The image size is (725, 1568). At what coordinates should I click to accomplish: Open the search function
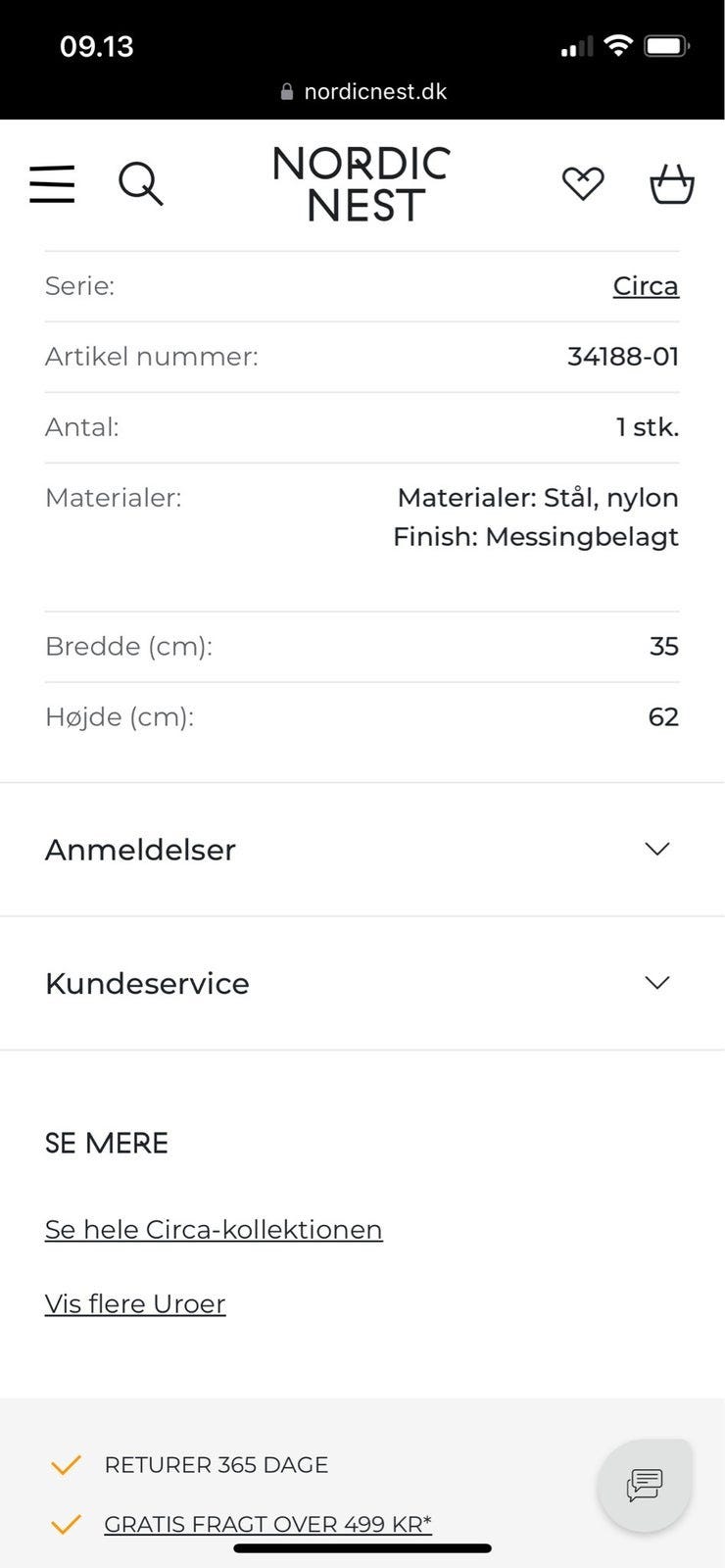coord(141,184)
